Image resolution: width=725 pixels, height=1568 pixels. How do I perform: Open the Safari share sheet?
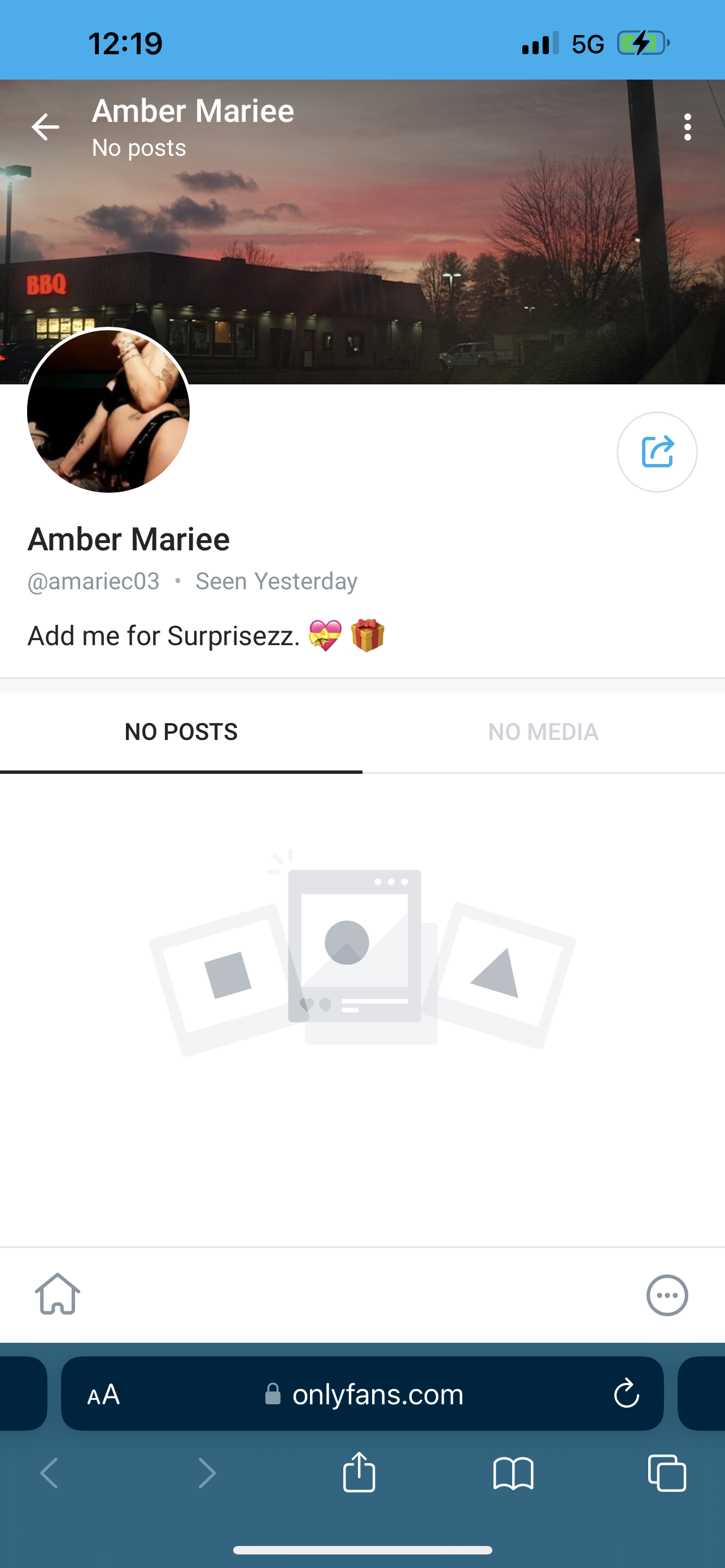[x=359, y=1473]
